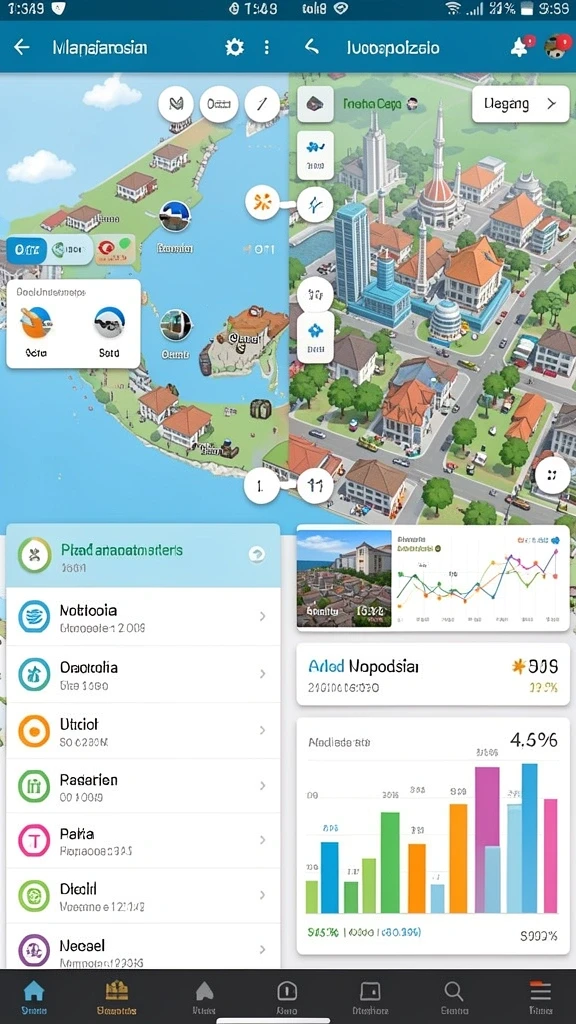576x1024 pixels.
Task: Go back using the left header arrow
Action: tap(22, 47)
